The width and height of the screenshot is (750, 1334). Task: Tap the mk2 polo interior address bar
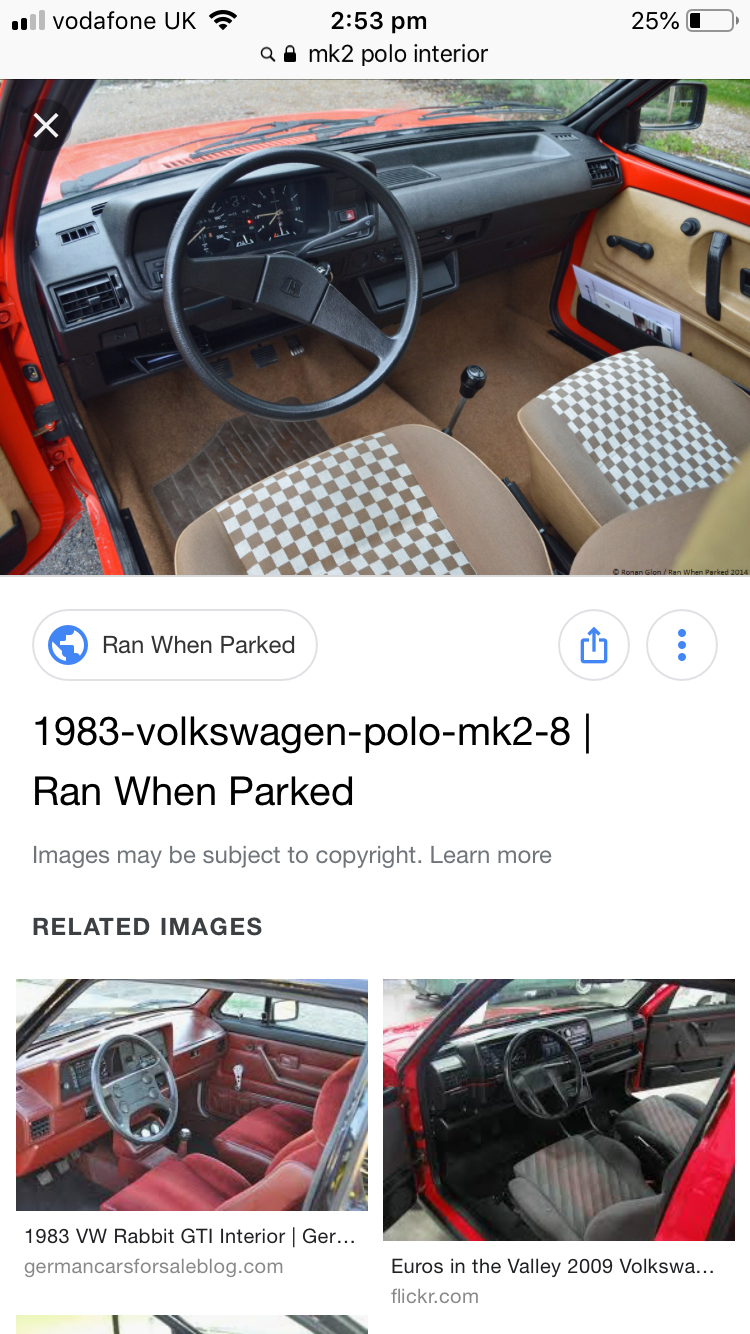point(375,54)
